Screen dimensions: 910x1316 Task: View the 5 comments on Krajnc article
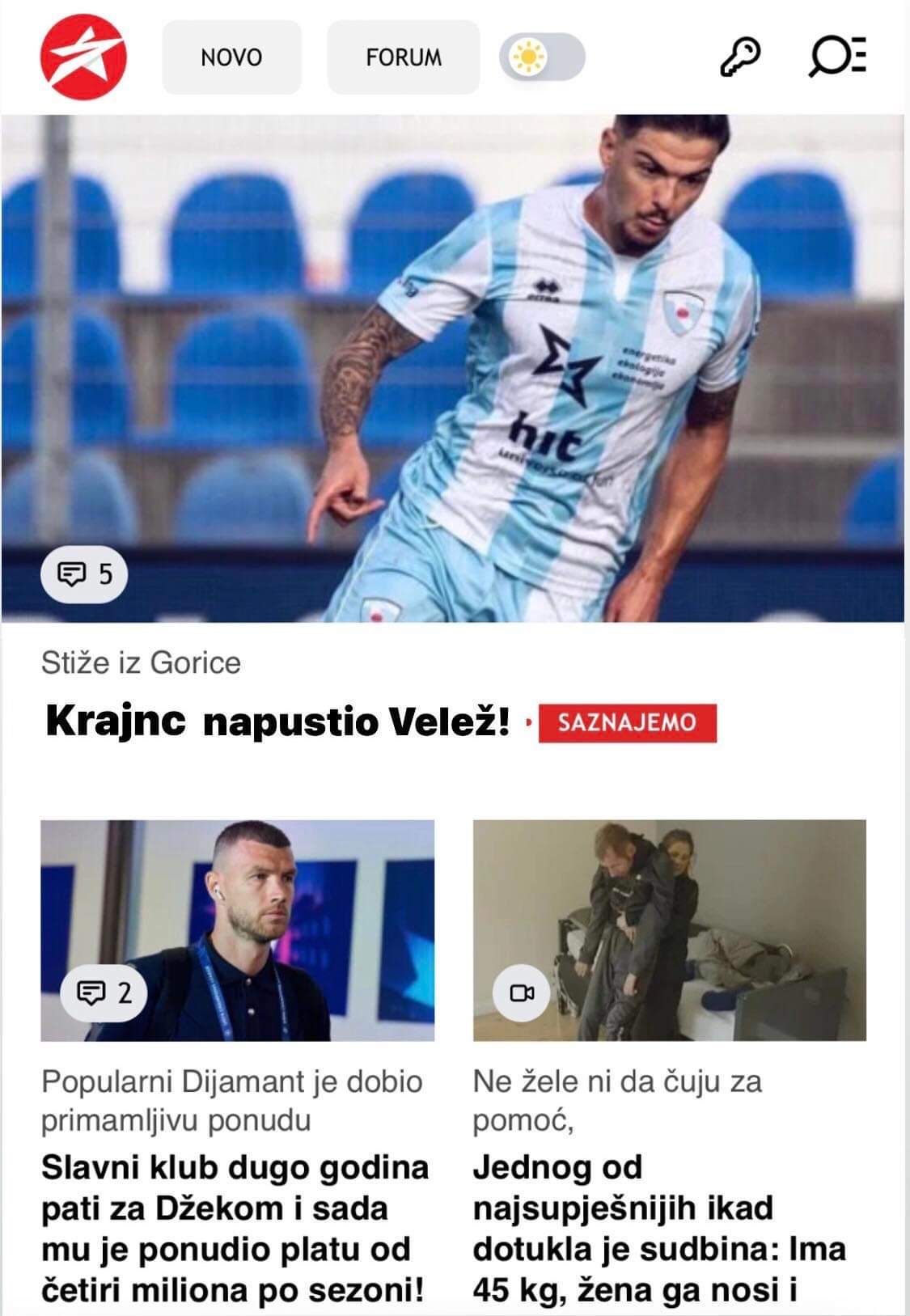(x=84, y=575)
